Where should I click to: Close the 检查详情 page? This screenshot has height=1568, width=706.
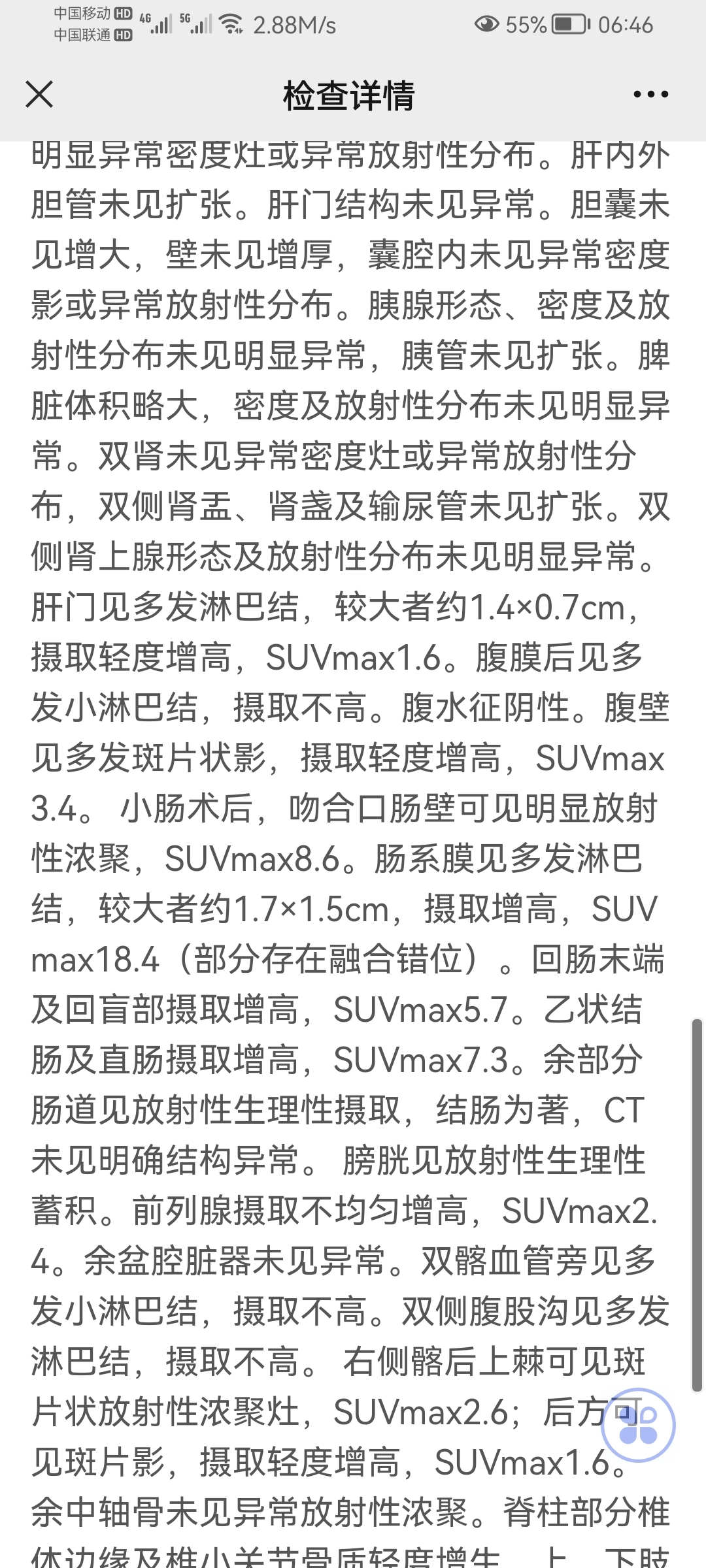39,95
